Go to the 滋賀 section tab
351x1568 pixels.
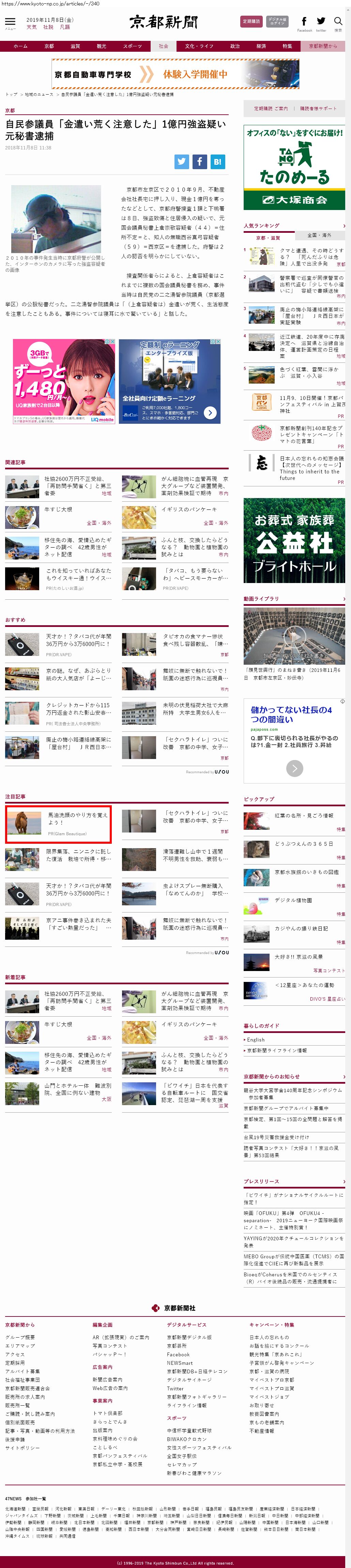(x=75, y=46)
